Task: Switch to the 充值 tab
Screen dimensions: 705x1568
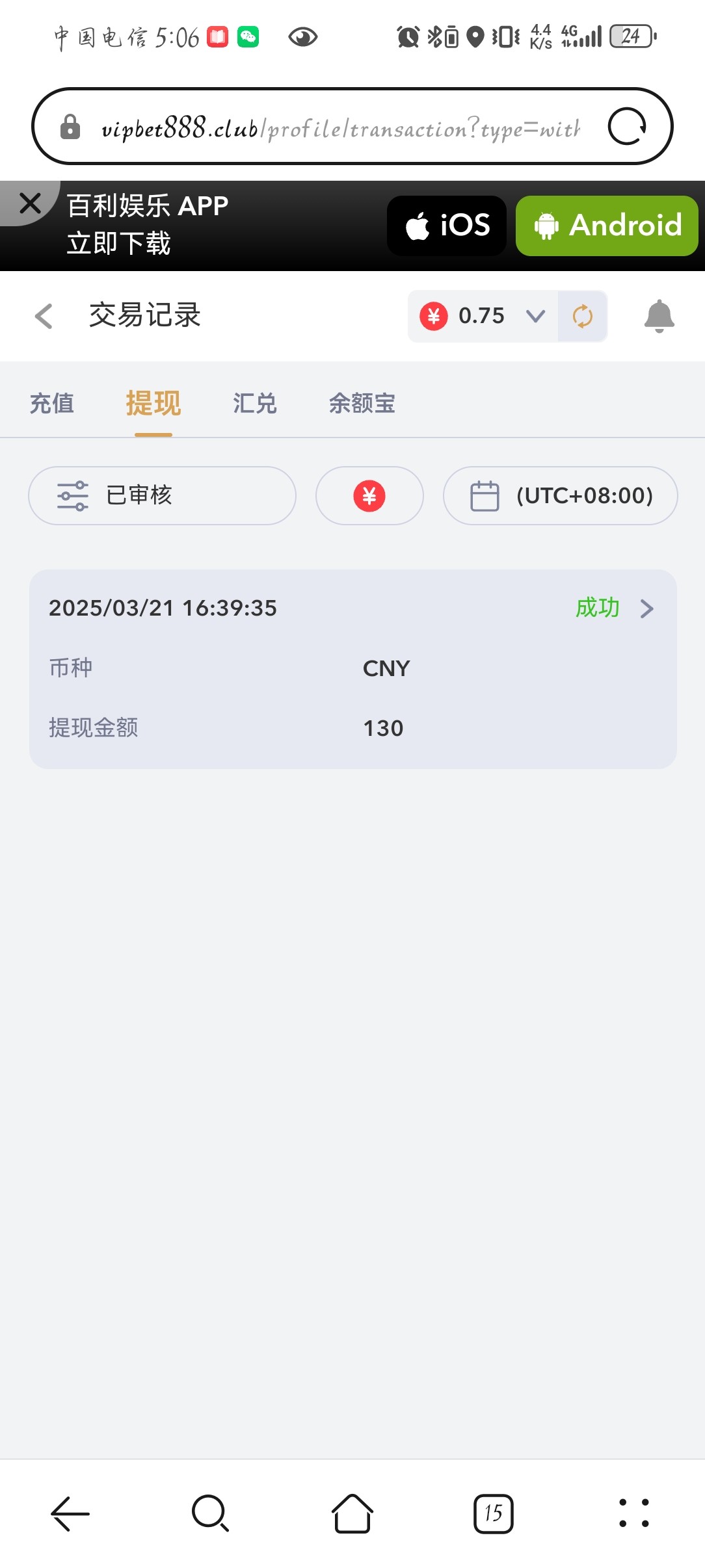Action: pyautogui.click(x=52, y=403)
